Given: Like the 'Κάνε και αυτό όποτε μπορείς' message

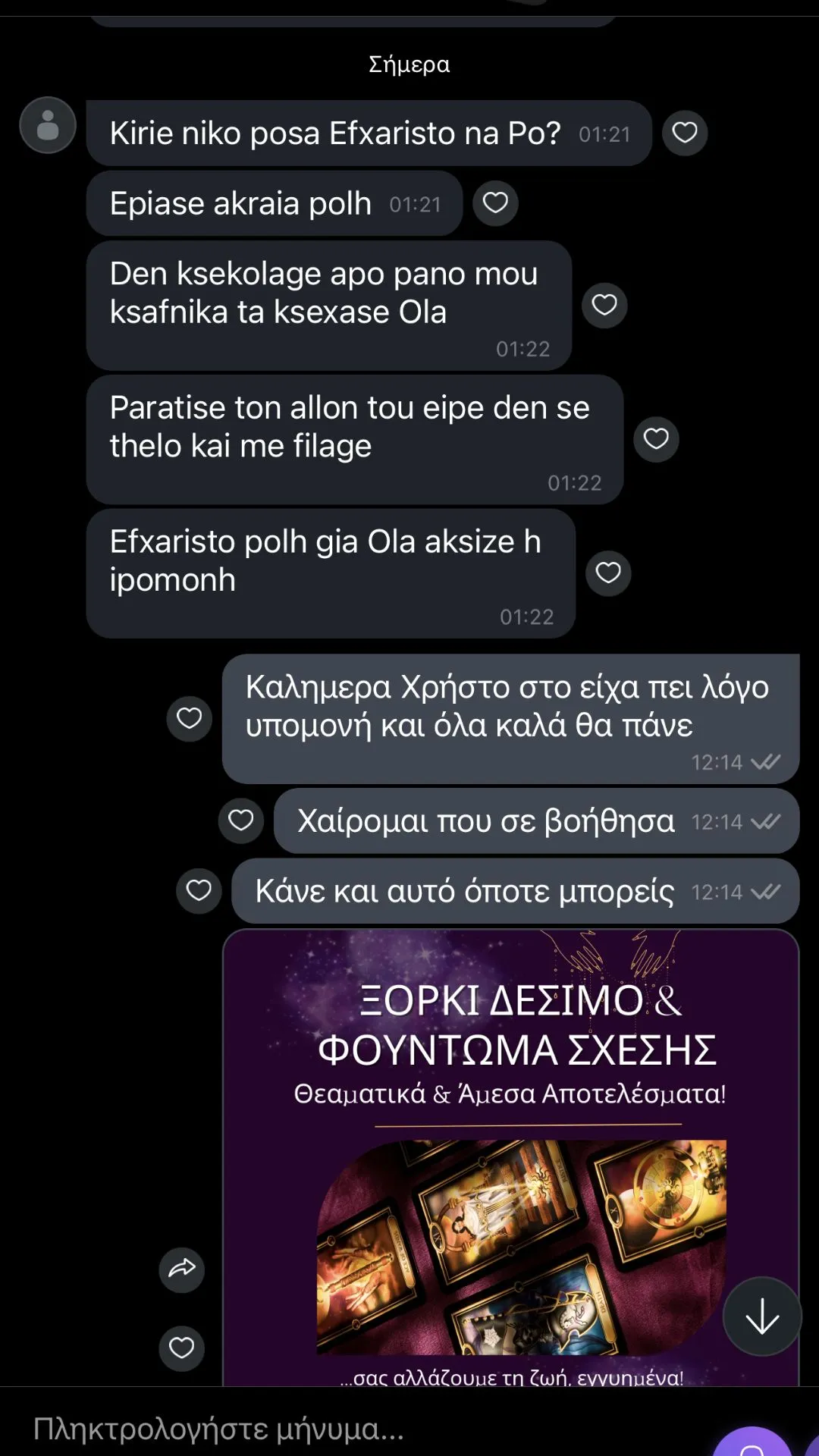Looking at the screenshot, I should click(199, 890).
